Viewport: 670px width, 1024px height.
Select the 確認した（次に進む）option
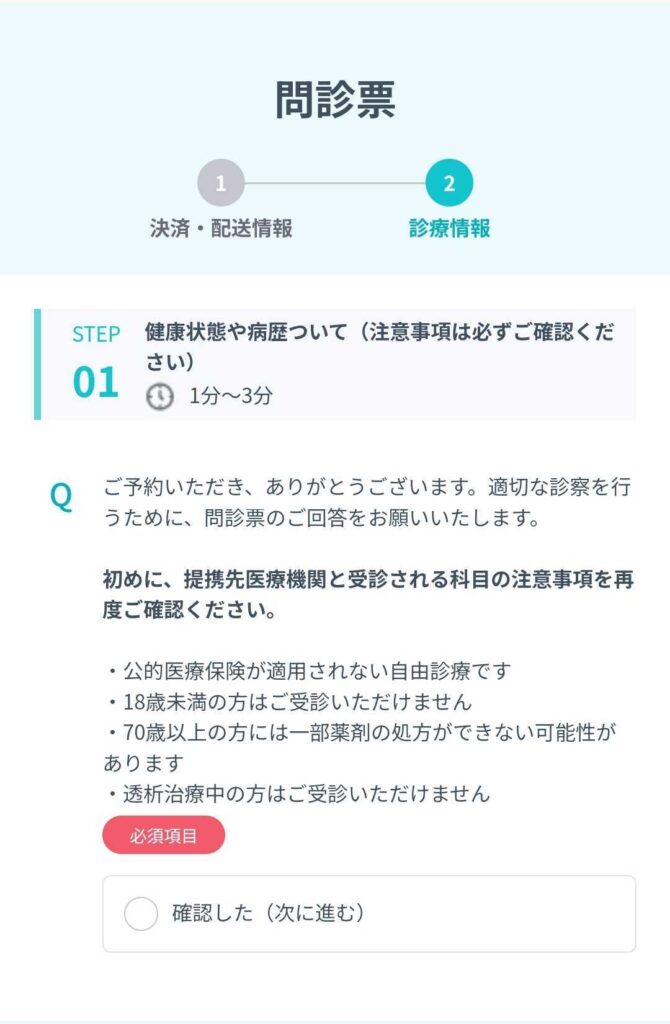142,913
